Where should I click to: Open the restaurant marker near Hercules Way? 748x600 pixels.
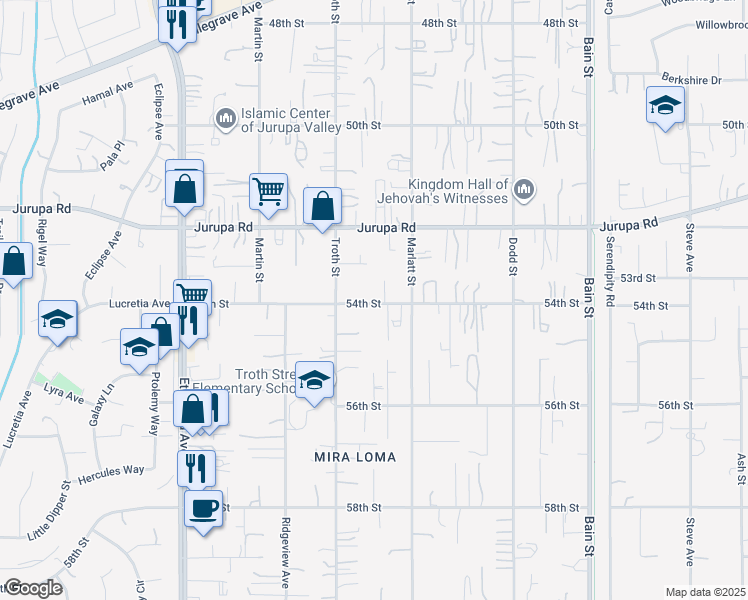197,471
